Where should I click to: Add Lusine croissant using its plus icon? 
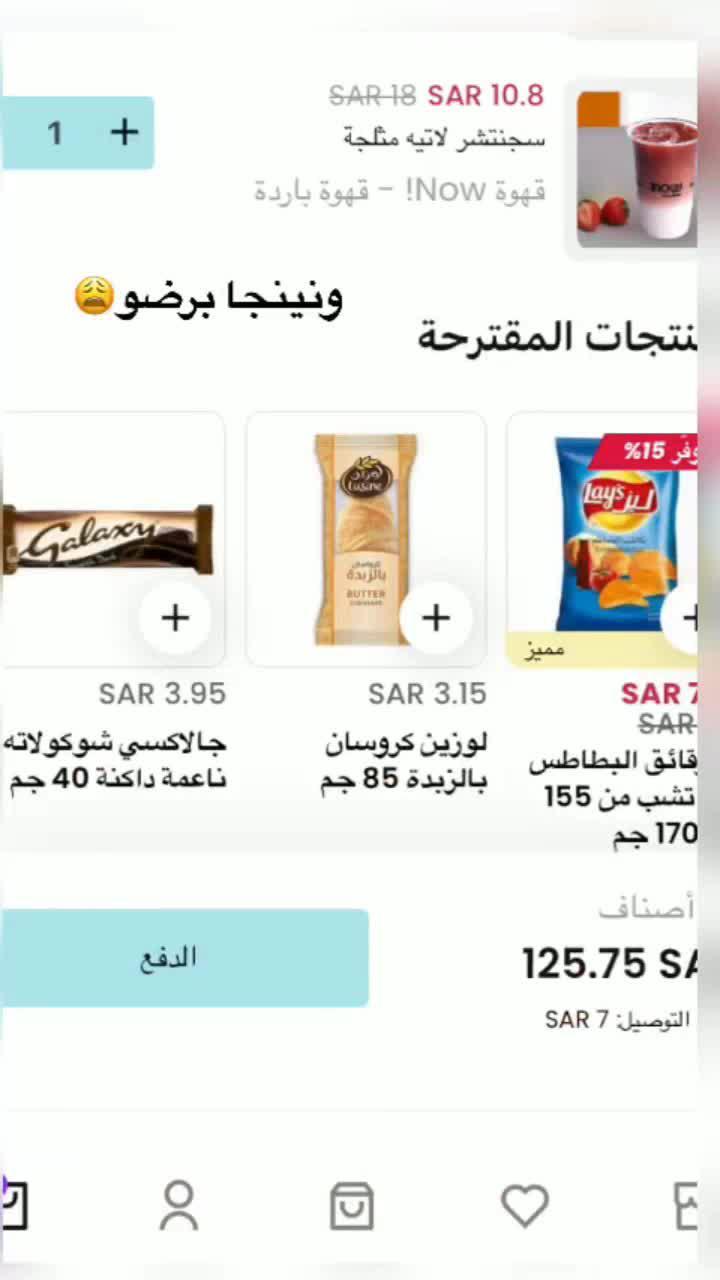tap(436, 618)
